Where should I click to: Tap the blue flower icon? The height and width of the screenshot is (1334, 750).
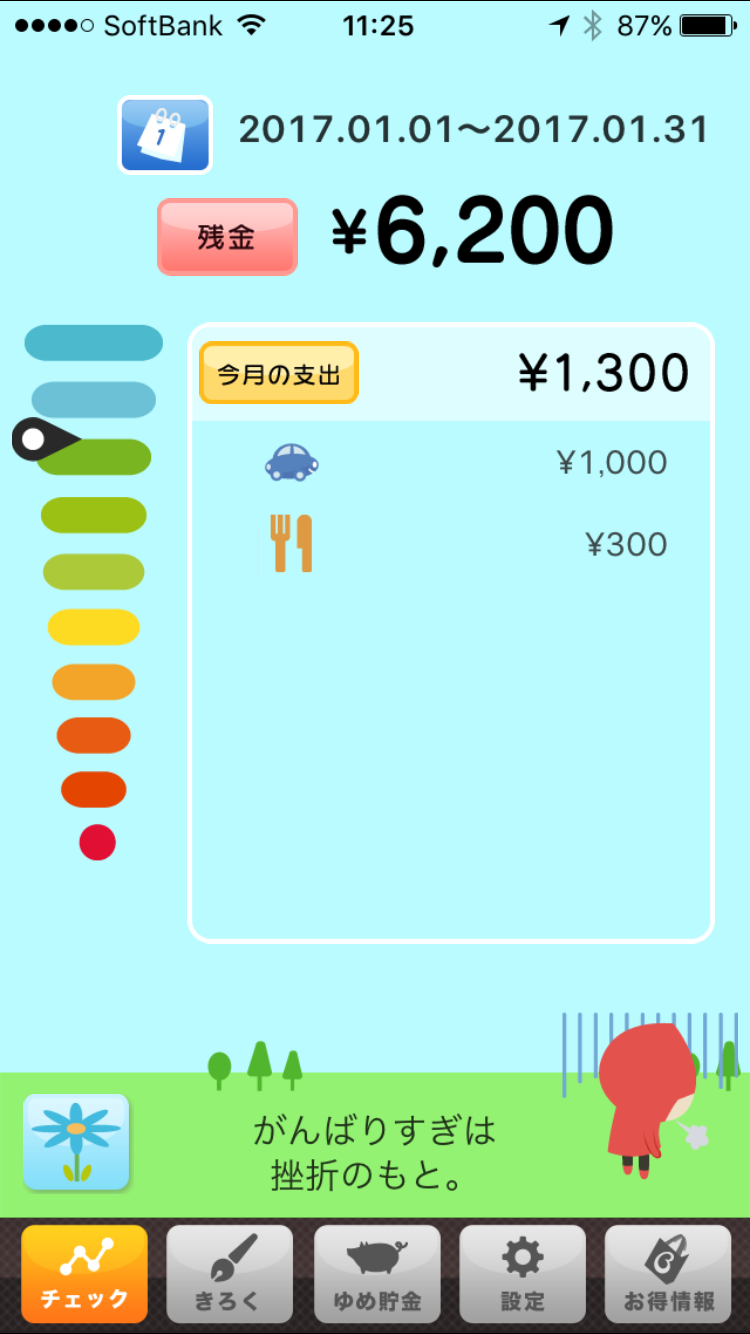tap(77, 1142)
